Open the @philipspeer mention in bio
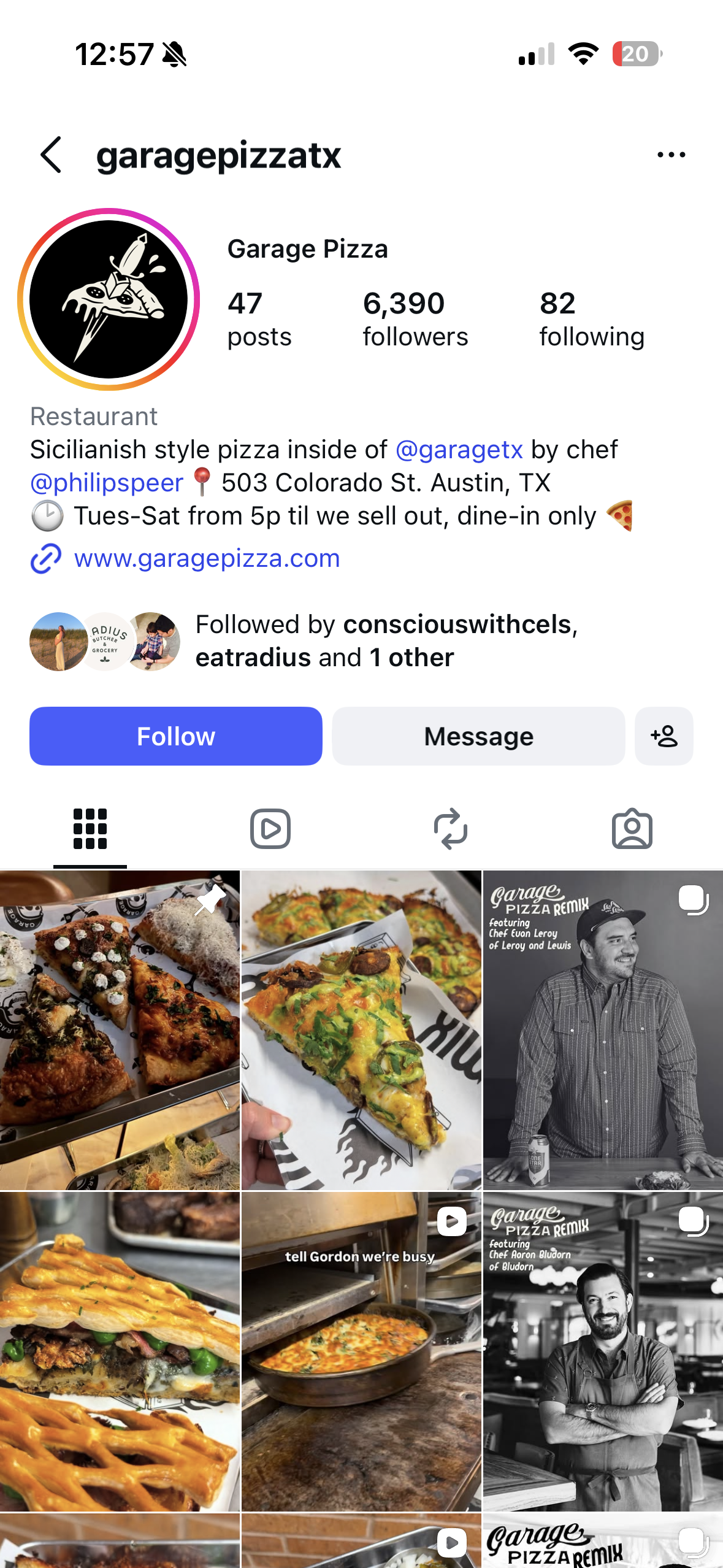Screen dimensions: 723x1568 107,483
